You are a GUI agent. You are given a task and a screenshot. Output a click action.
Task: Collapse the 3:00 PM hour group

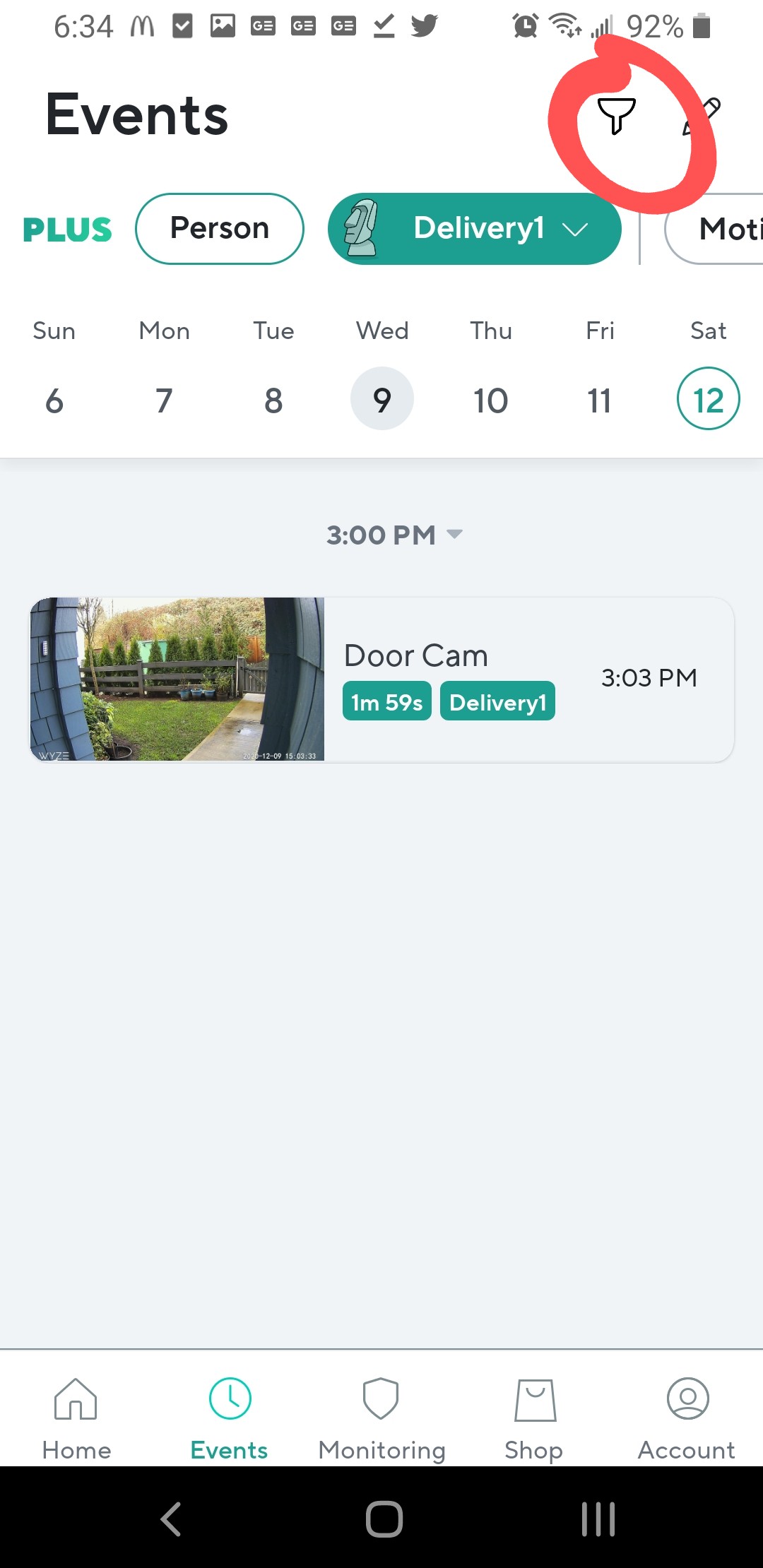pyautogui.click(x=394, y=535)
